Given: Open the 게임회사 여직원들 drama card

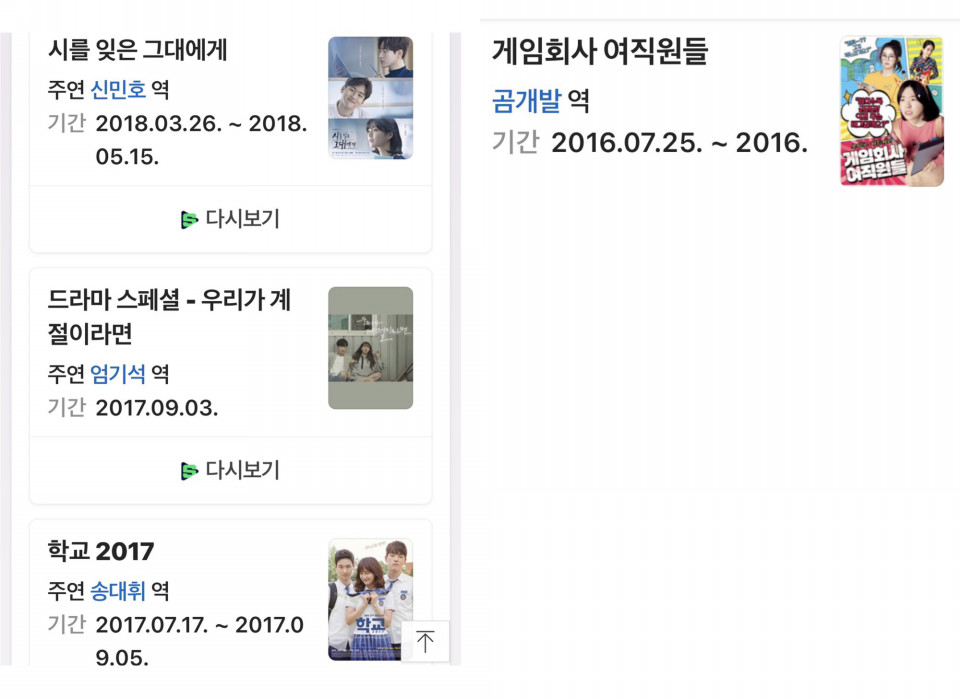Looking at the screenshot, I should click(600, 50).
